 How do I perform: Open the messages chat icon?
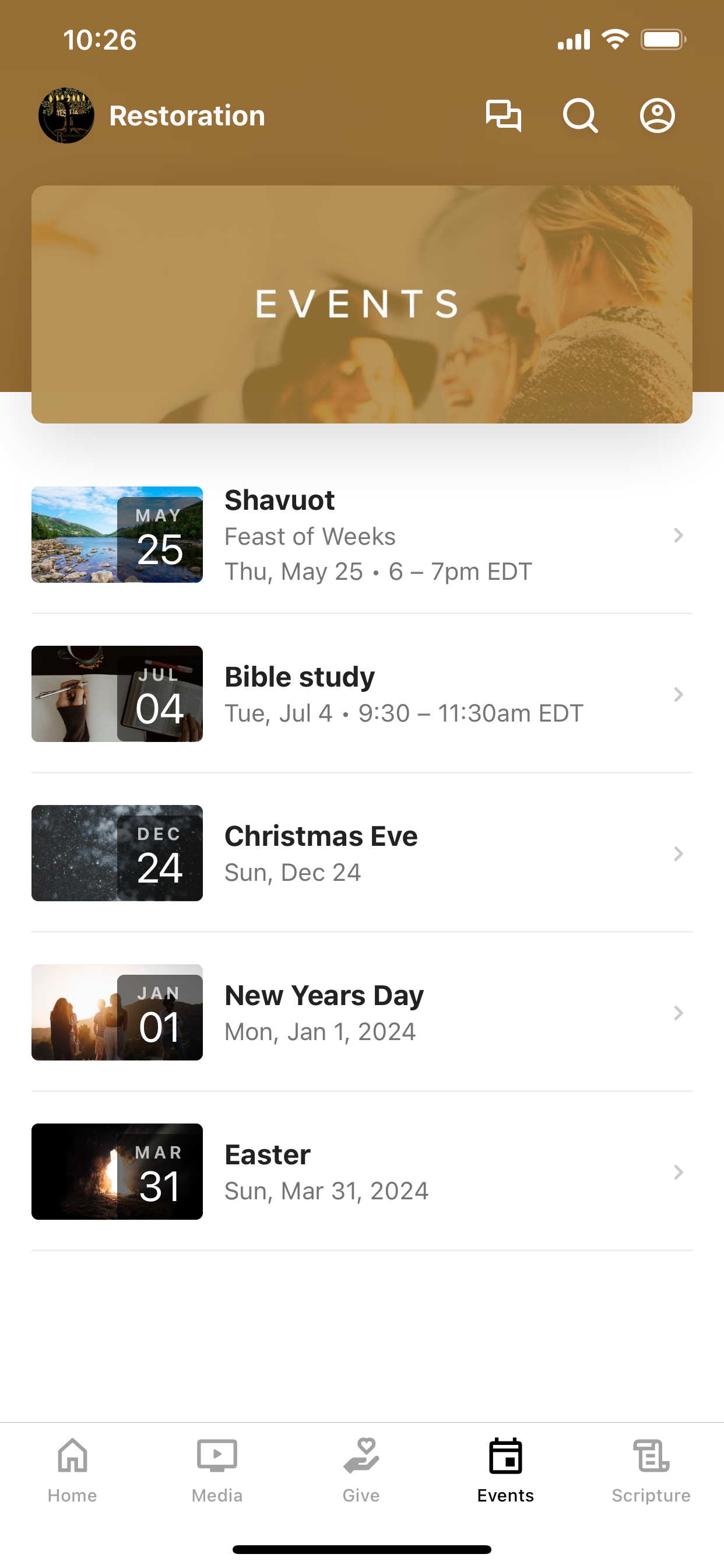coord(503,116)
